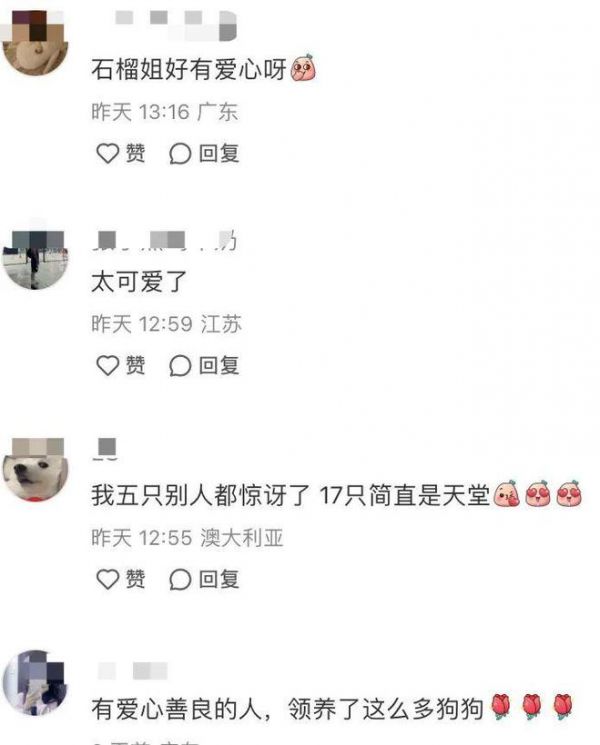
Task: Open the avatar of the 广东 commenter
Action: pos(34,42)
